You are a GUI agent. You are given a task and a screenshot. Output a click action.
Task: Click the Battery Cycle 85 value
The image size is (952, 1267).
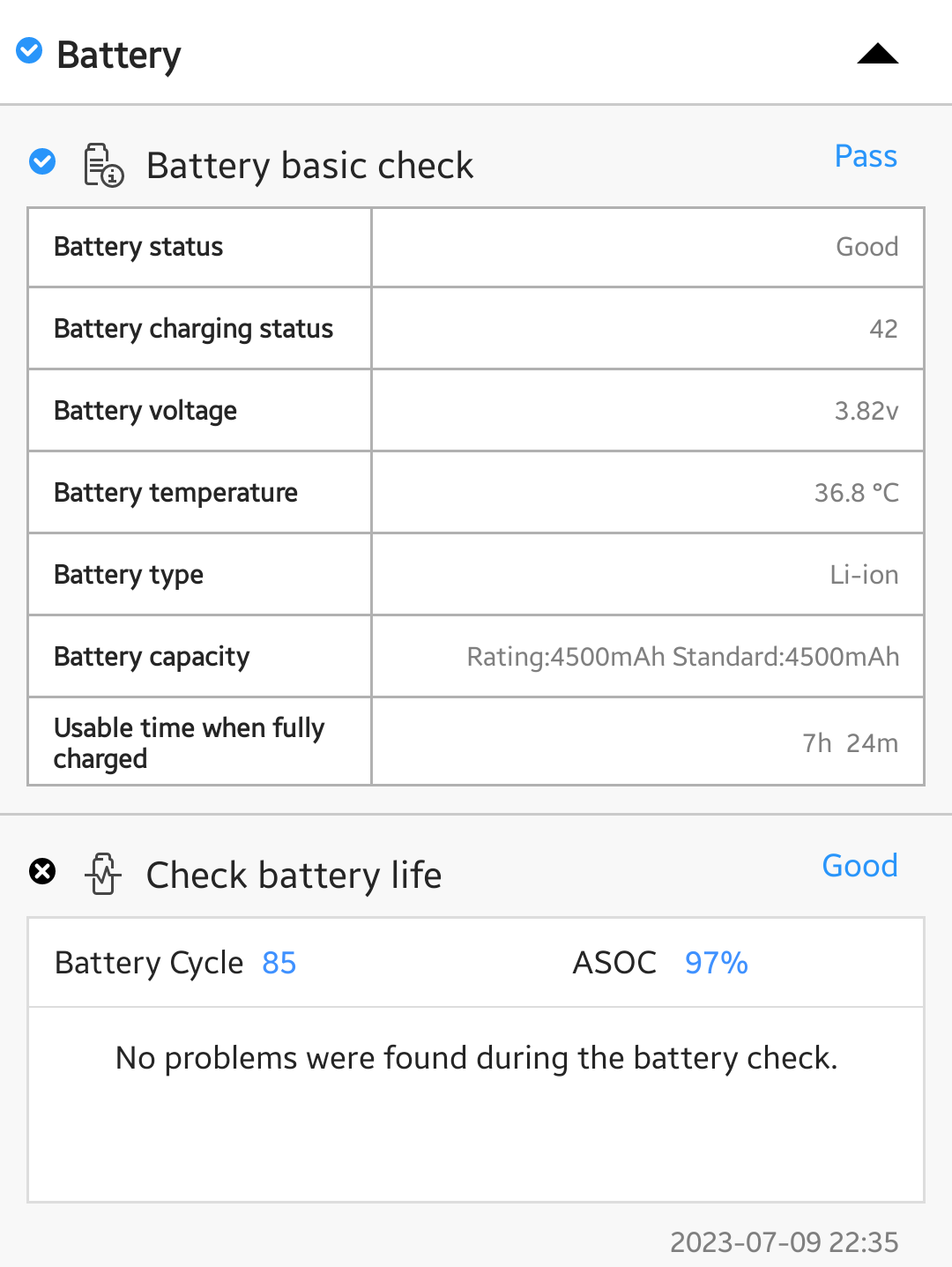click(x=279, y=962)
